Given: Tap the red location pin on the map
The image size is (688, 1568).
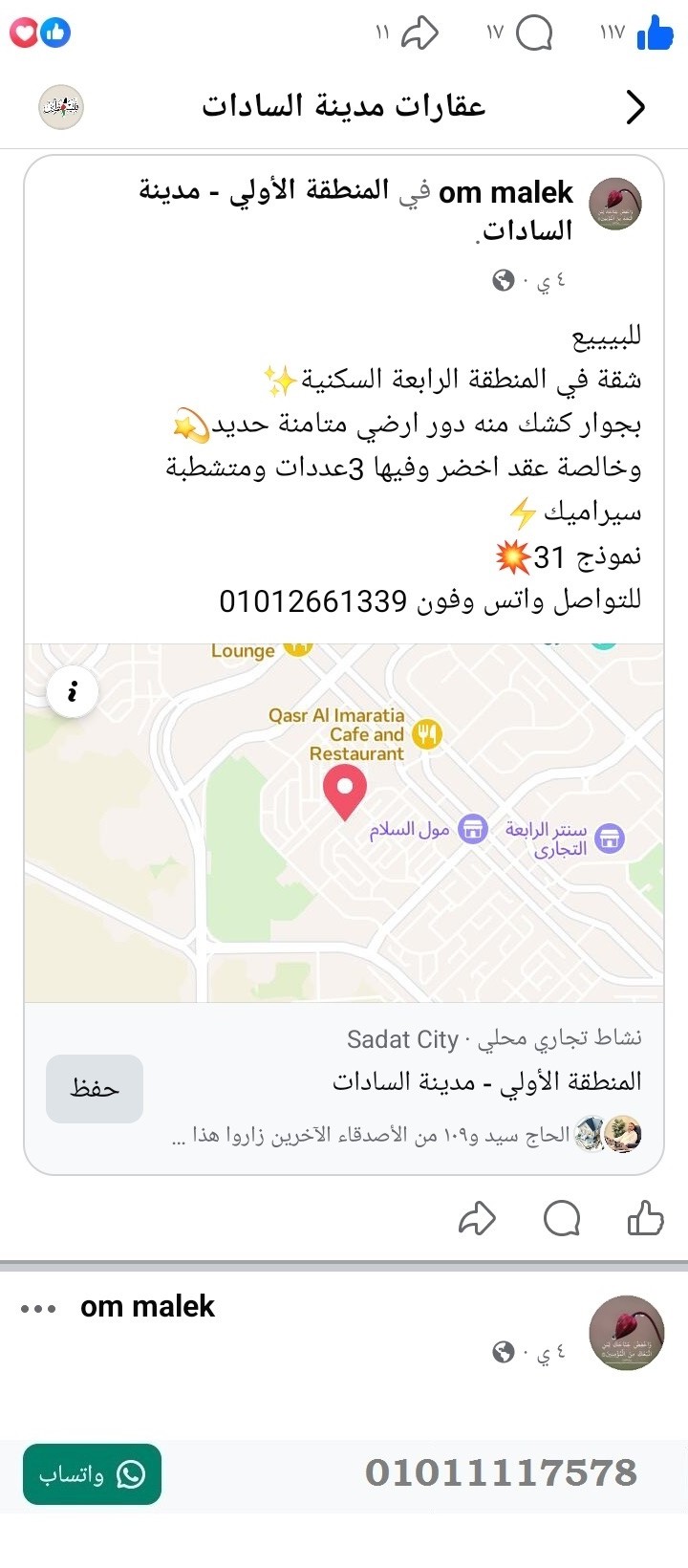Looking at the screenshot, I should coord(345,790).
